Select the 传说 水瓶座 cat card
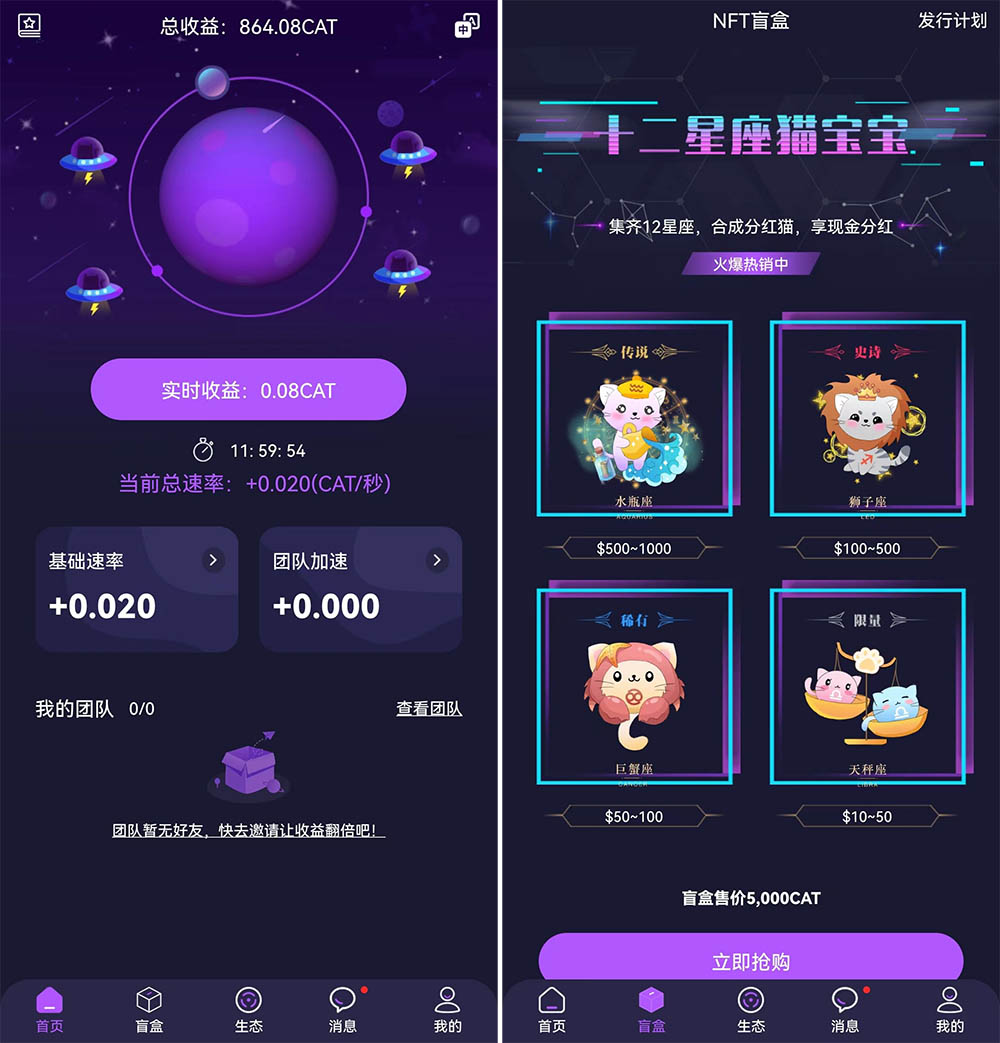This screenshot has height=1043, width=1000. pyautogui.click(x=634, y=418)
